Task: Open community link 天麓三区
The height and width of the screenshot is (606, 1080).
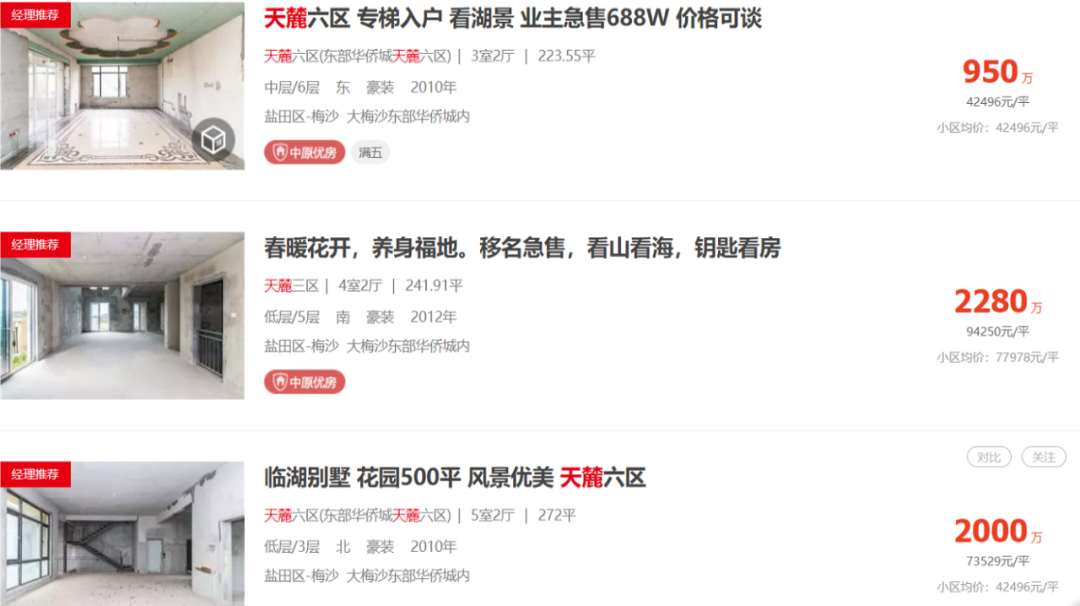Action: [x=291, y=286]
